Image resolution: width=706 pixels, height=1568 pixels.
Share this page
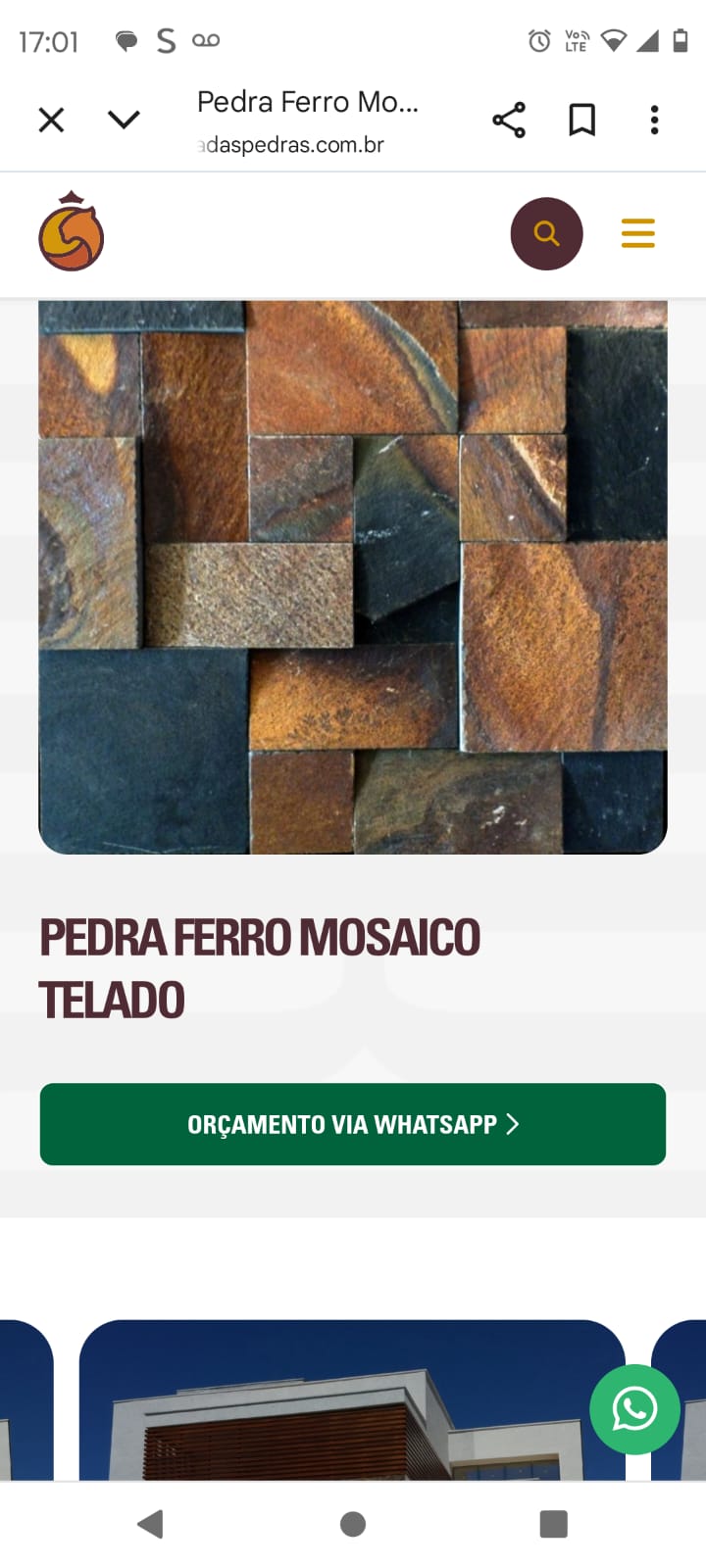click(509, 120)
